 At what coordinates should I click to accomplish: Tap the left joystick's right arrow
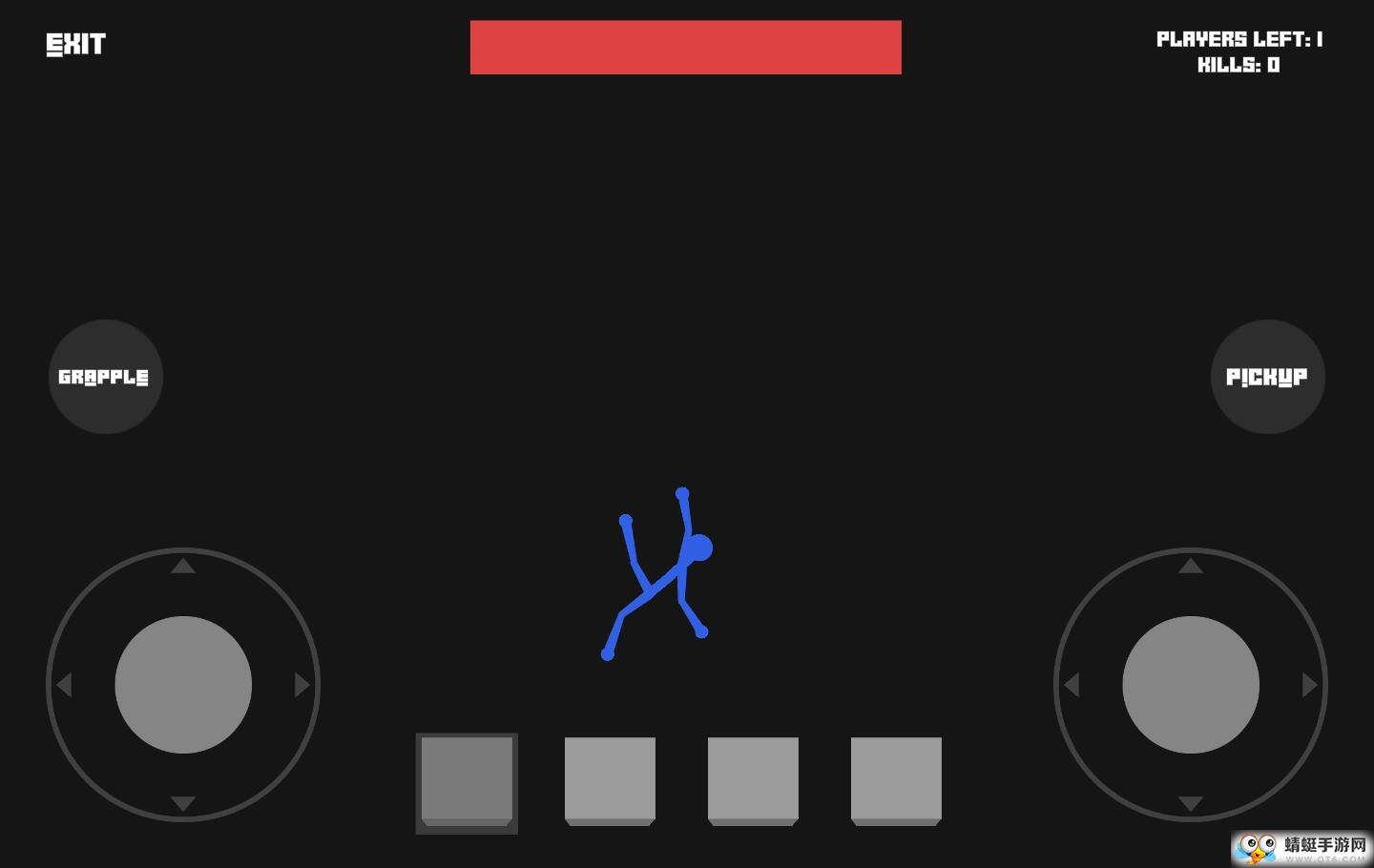pos(302,685)
